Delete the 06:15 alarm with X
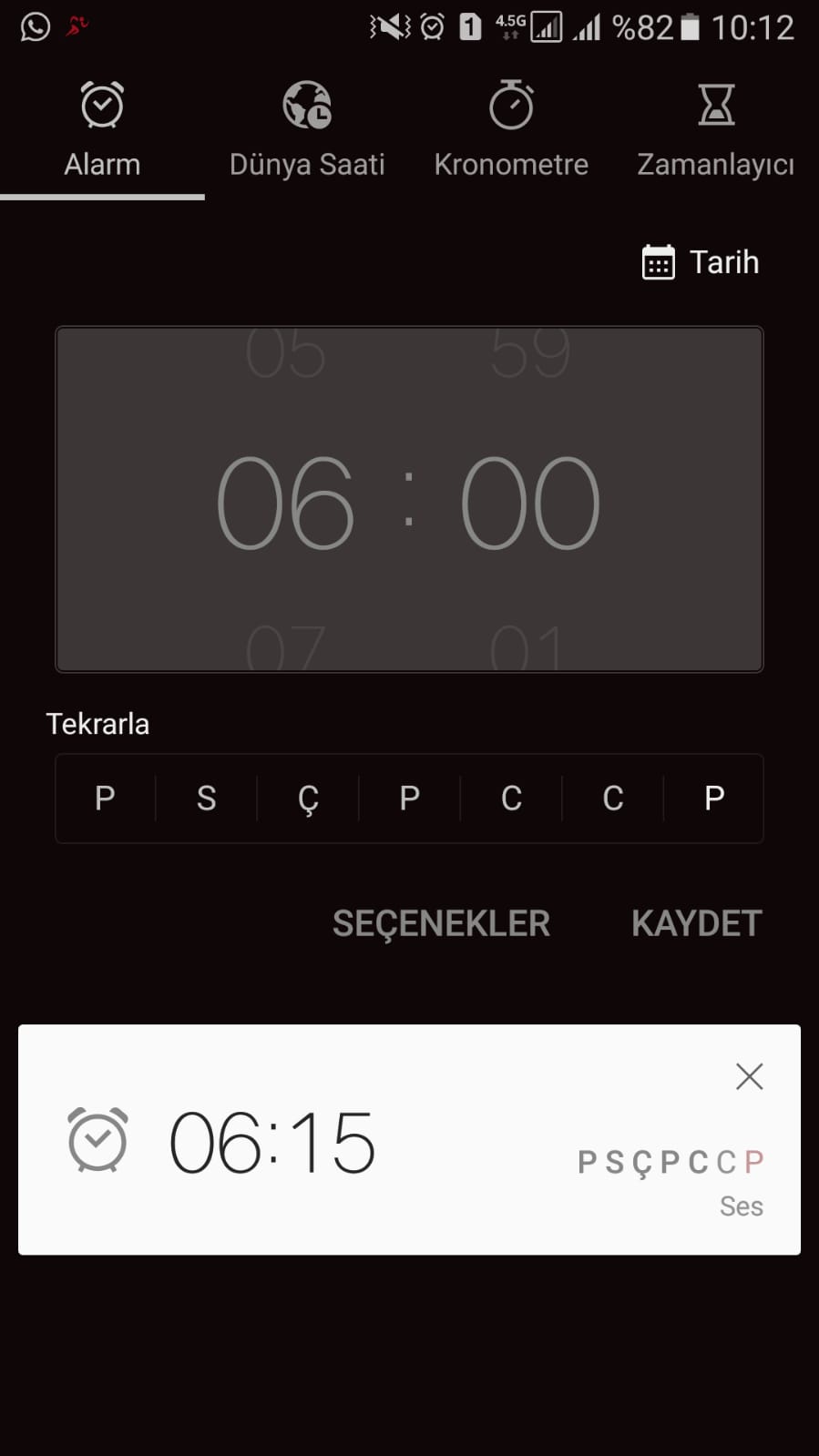This screenshot has height=1456, width=819. [x=749, y=1076]
